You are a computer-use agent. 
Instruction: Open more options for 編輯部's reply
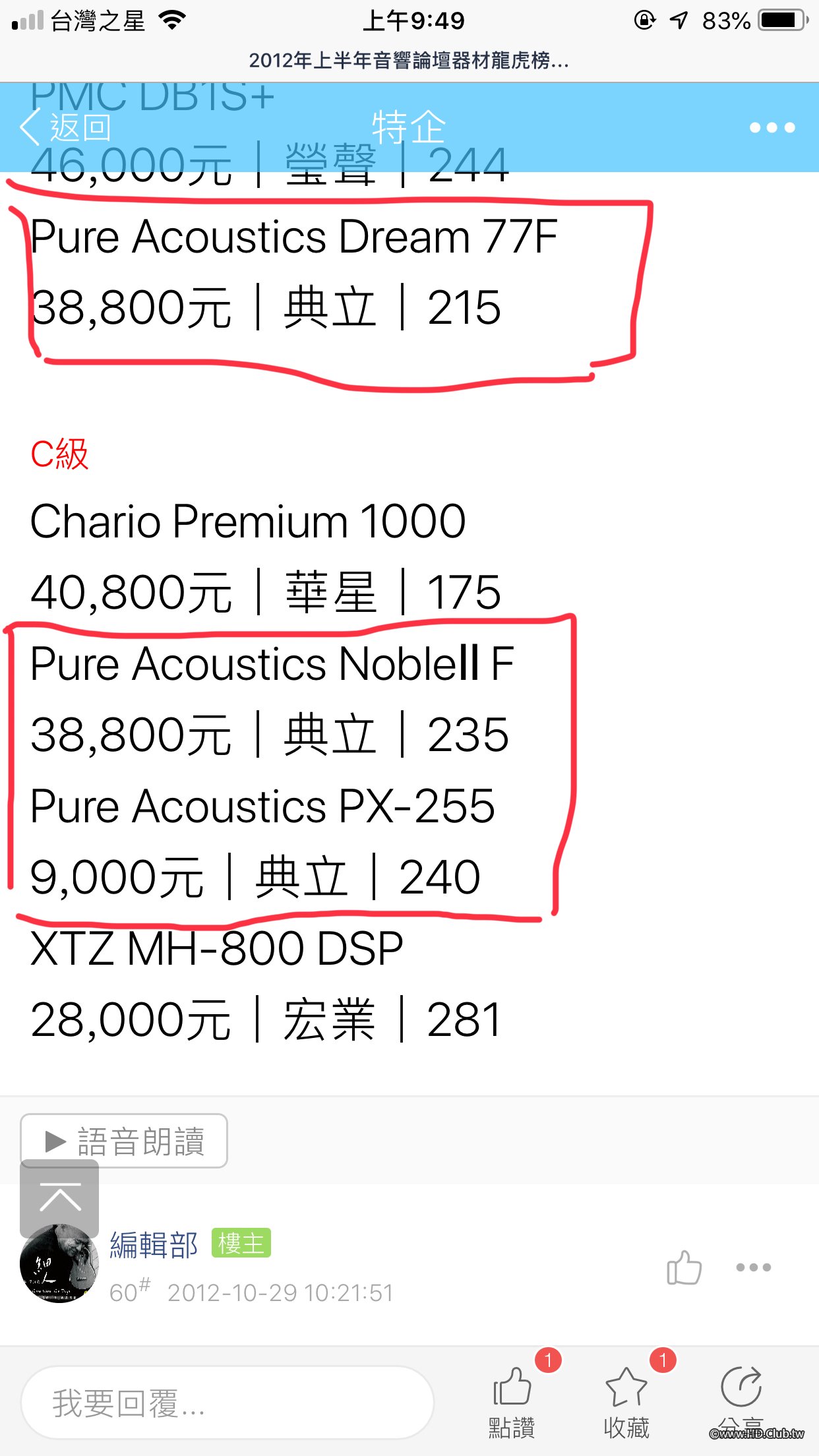753,1267
